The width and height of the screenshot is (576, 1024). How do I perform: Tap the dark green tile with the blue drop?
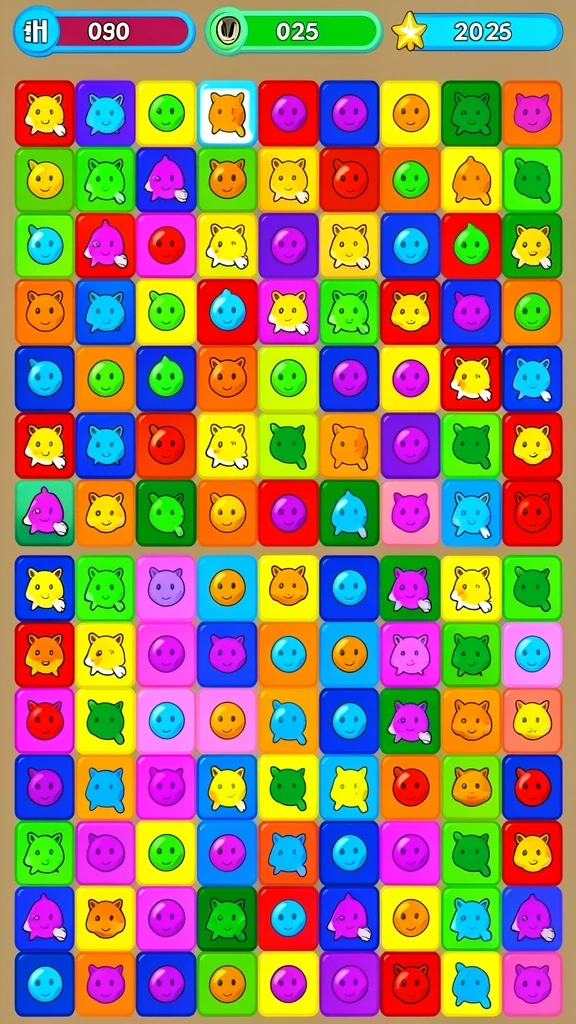(349, 513)
